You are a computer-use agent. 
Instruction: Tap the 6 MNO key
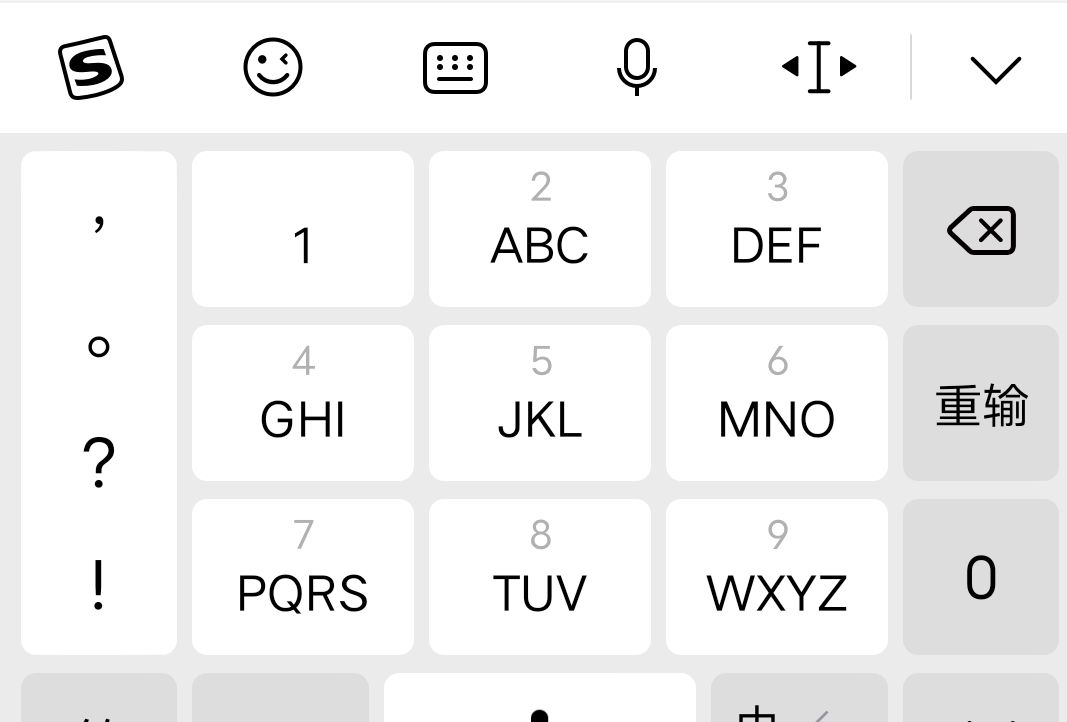coord(777,403)
